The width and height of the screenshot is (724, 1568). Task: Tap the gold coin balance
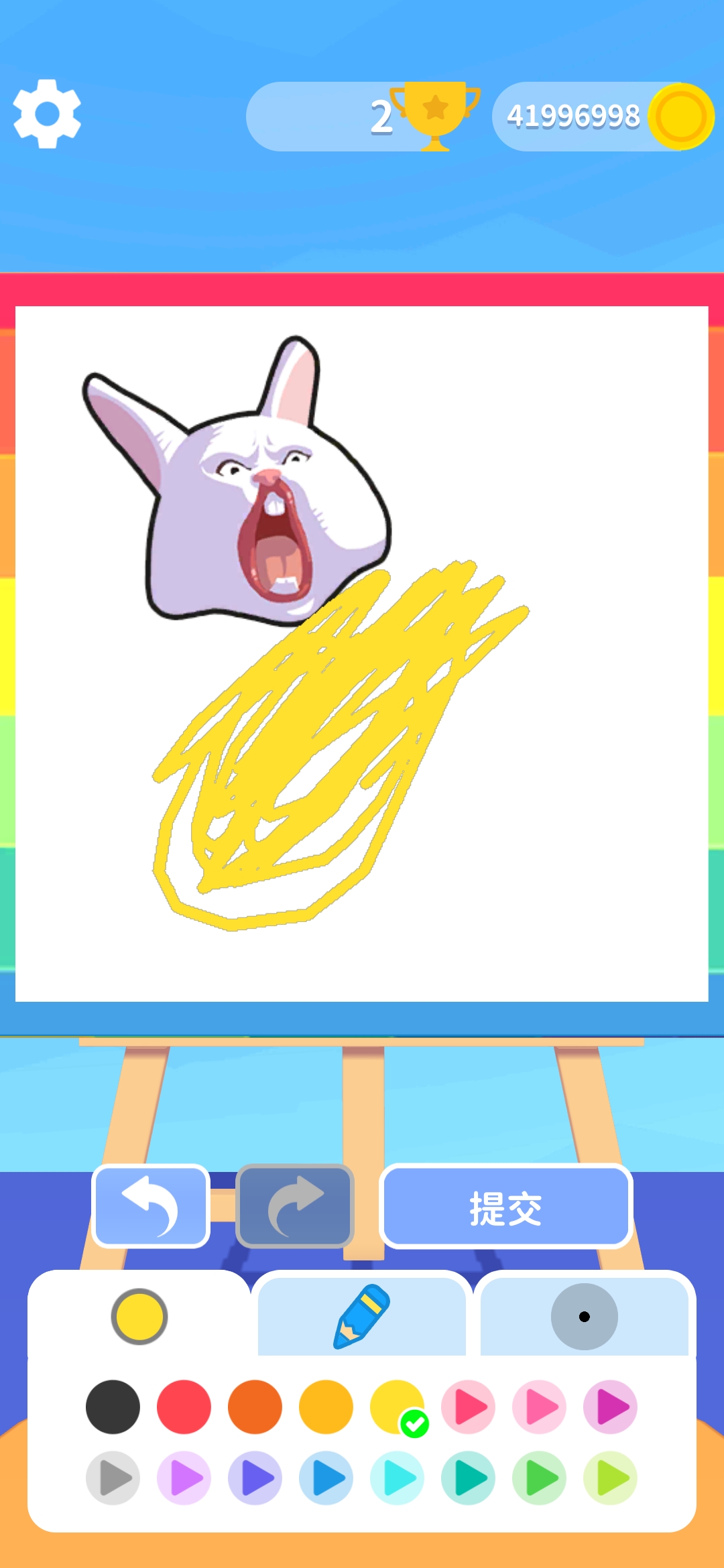[603, 117]
